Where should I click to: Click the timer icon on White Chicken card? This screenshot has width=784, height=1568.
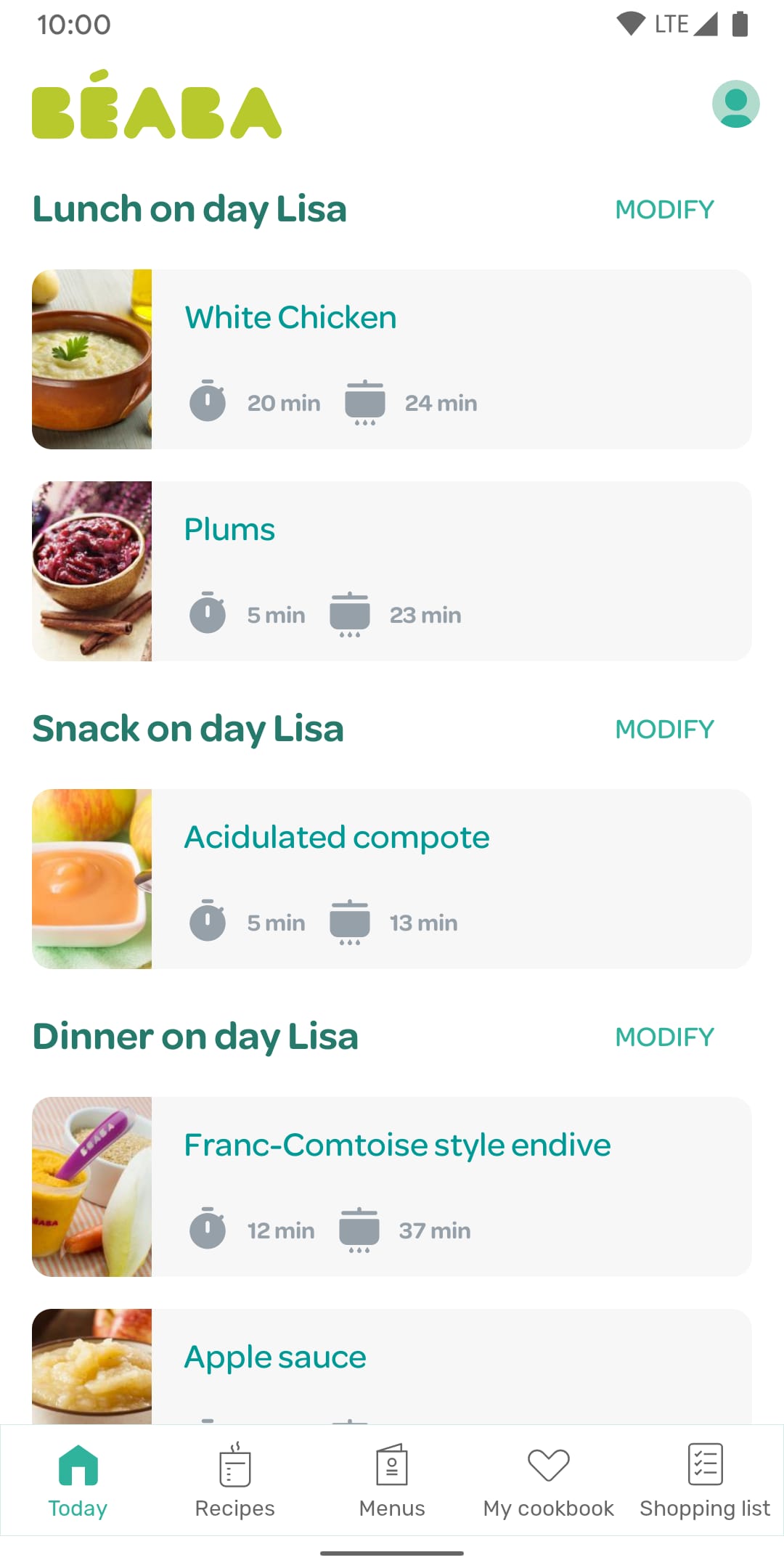coord(207,401)
